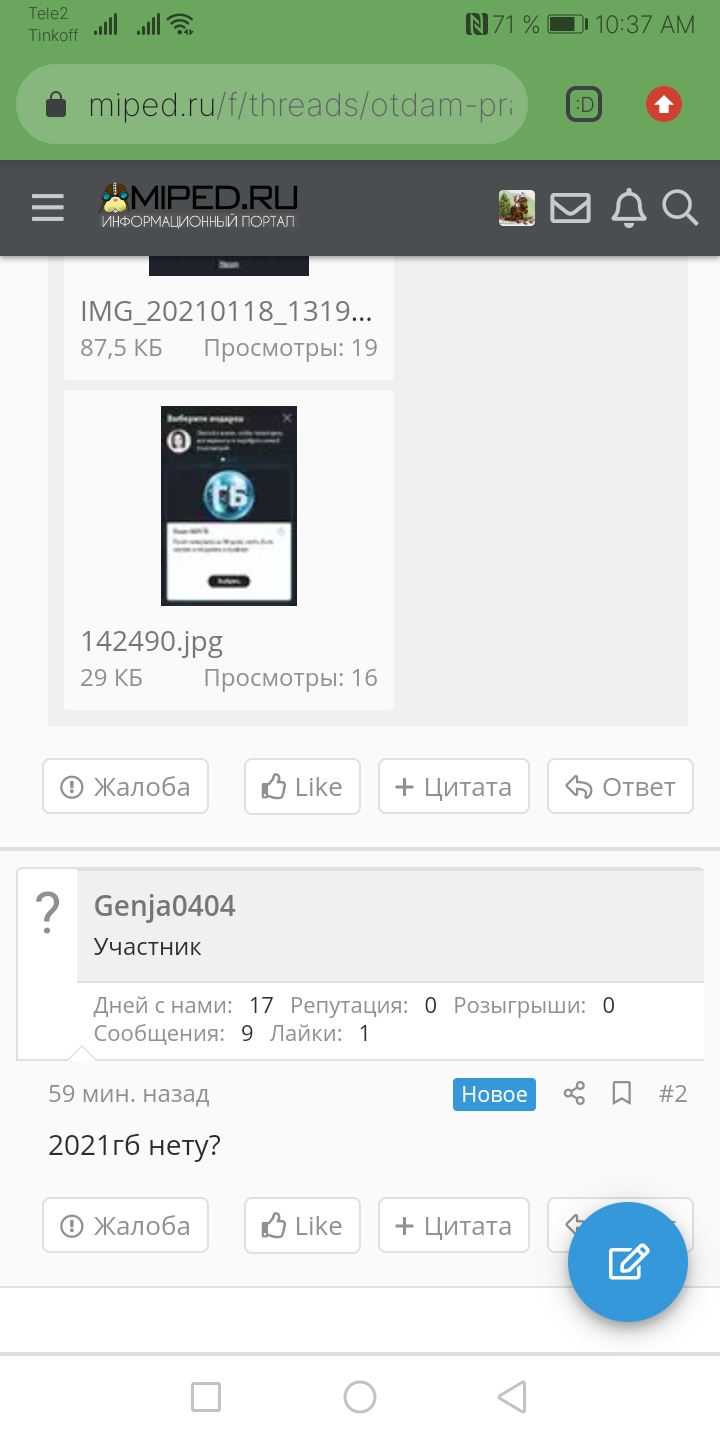This screenshot has width=720, height=1440.
Task: Like the first post
Action: click(x=302, y=787)
